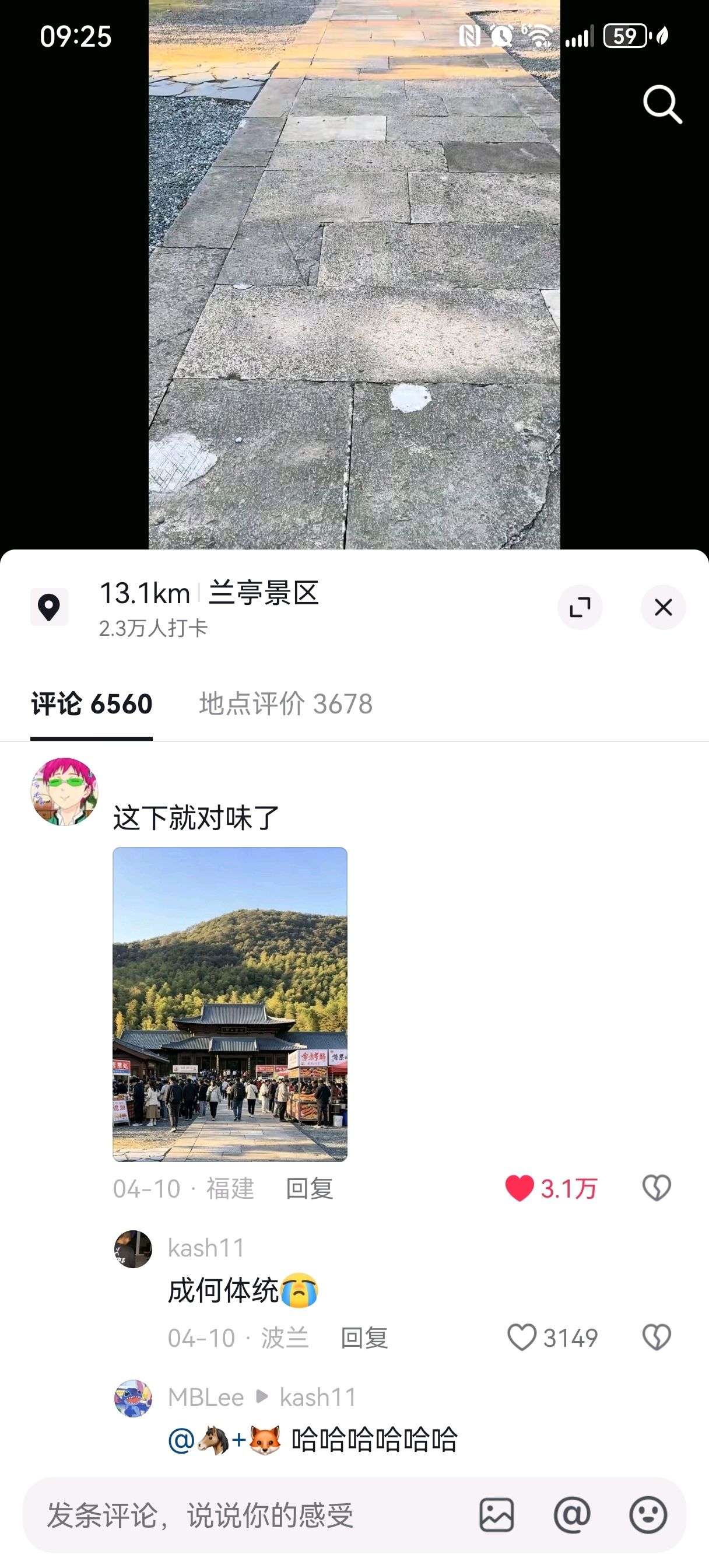Open the search magnifier on the video
Viewport: 709px width, 1568px height.
coord(662,104)
